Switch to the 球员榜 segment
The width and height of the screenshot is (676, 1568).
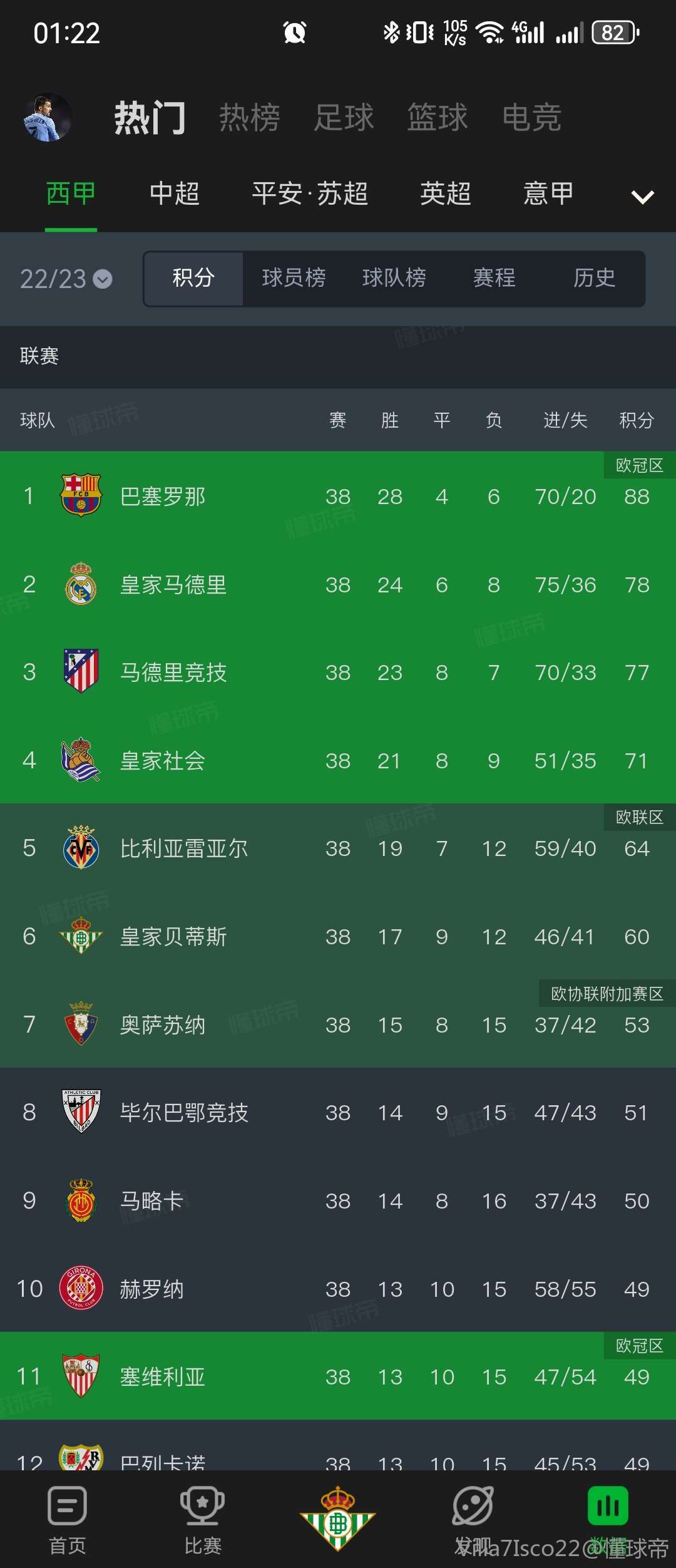click(294, 278)
